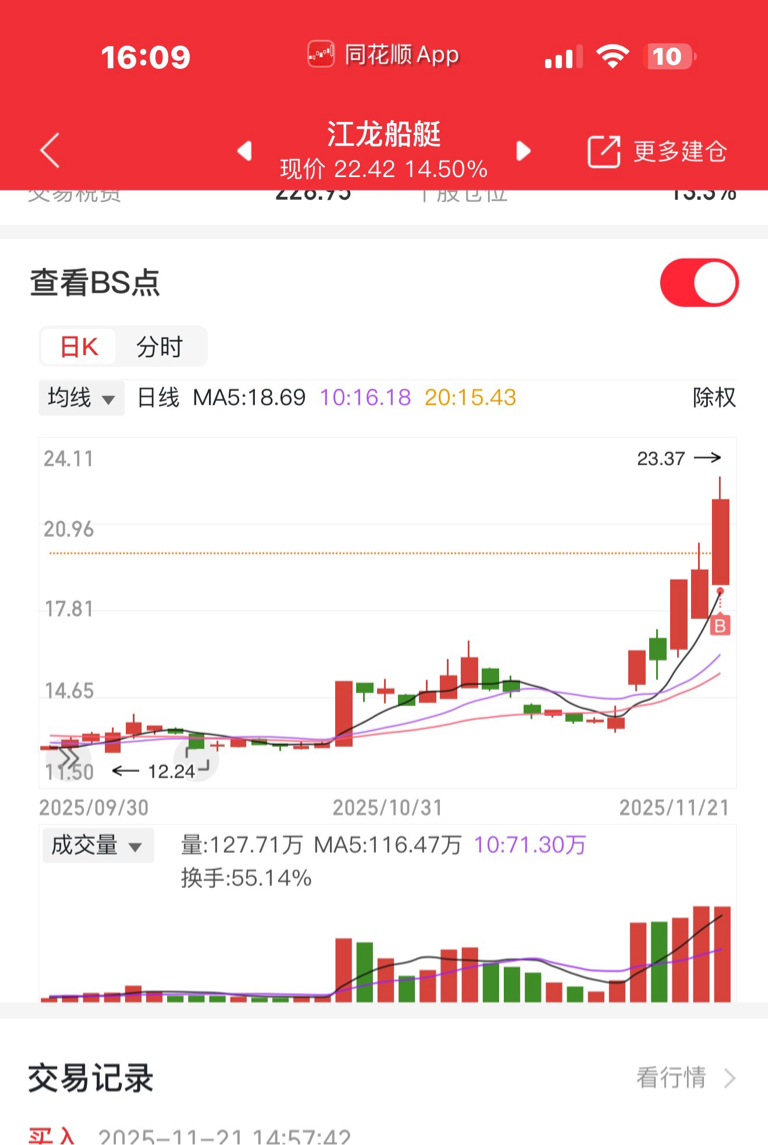Viewport: 768px width, 1145px height.
Task: Switch to the next stock with the right triangle
Action: pyautogui.click(x=523, y=151)
